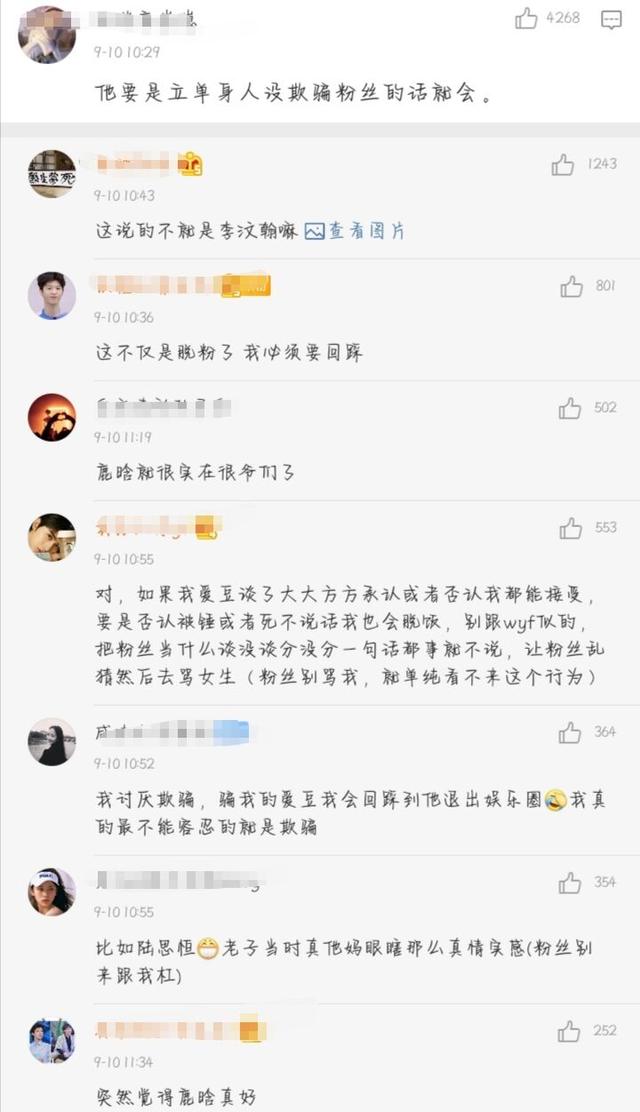Open the 查看图片 link in the comment
The width and height of the screenshot is (640, 1112).
(x=355, y=231)
